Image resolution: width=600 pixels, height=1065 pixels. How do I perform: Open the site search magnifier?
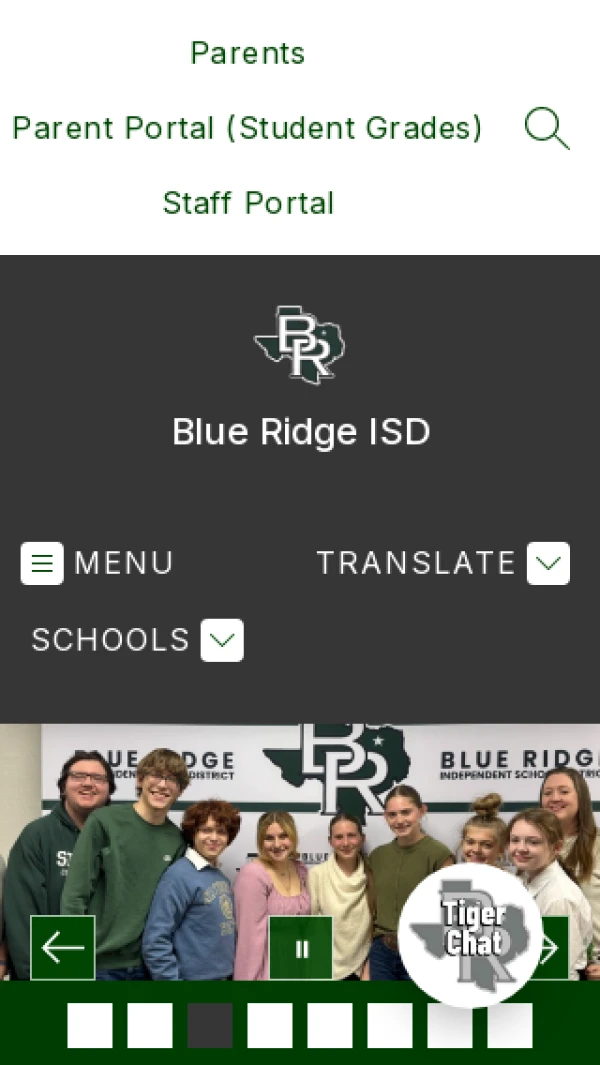click(546, 129)
